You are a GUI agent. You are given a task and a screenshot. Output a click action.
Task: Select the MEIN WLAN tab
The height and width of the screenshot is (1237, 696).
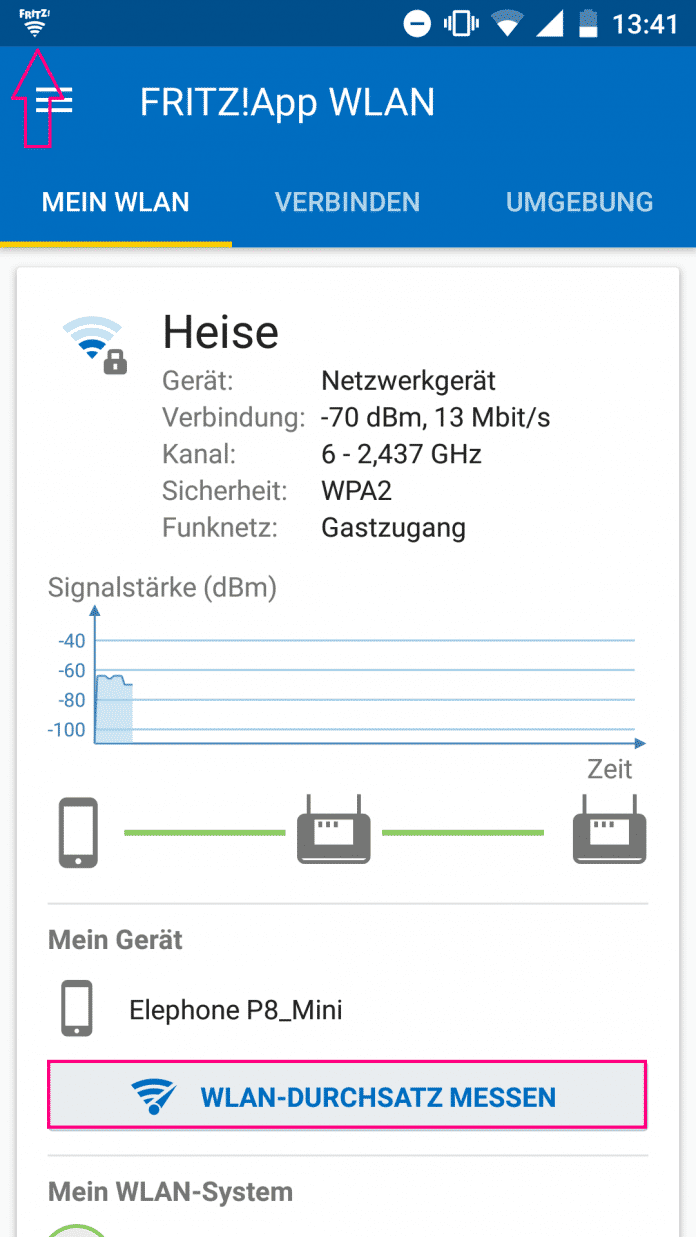pos(115,202)
